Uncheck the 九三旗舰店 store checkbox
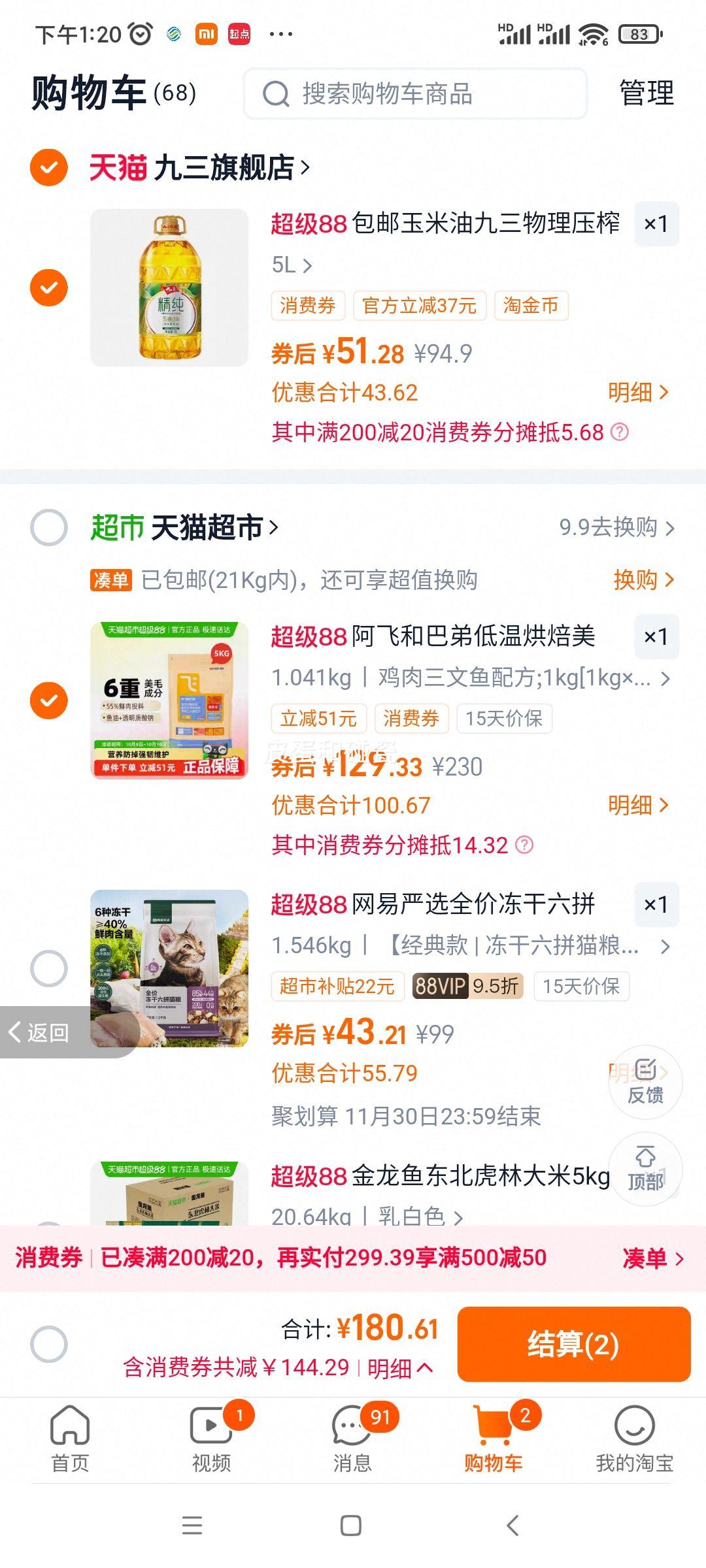 pos(49,167)
